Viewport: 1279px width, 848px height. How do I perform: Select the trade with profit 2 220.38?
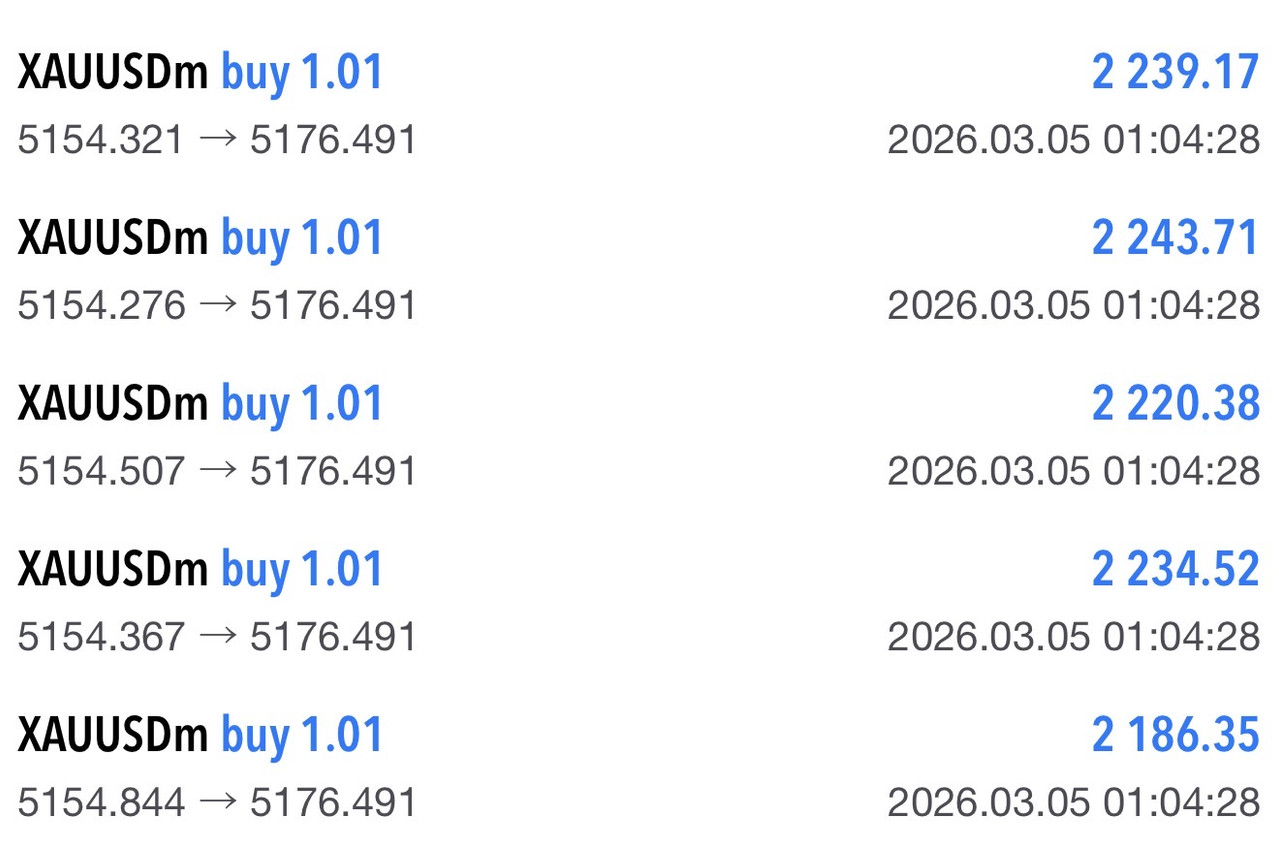pyautogui.click(x=638, y=437)
